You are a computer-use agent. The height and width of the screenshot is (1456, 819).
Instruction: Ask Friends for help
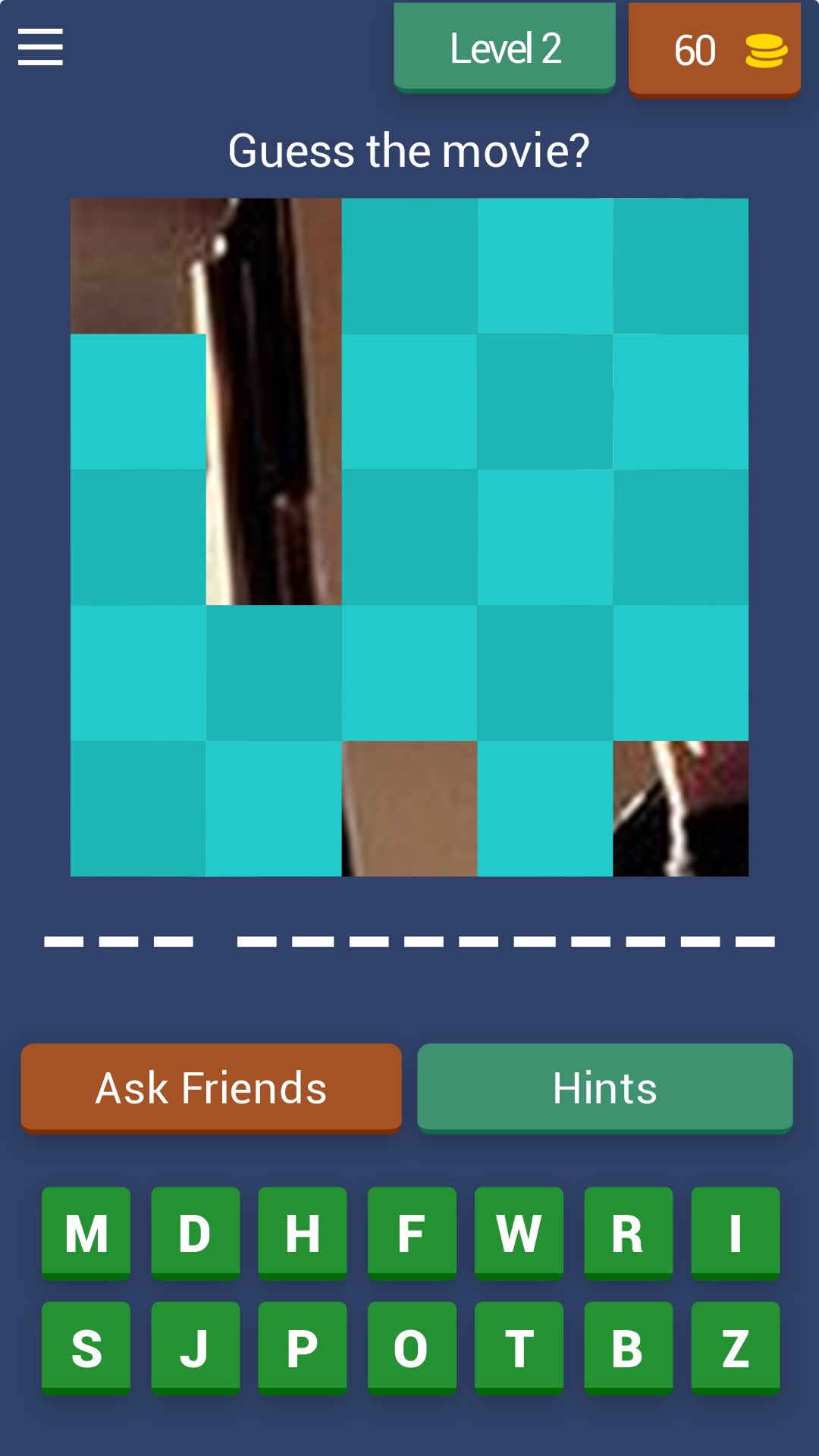click(x=211, y=1088)
